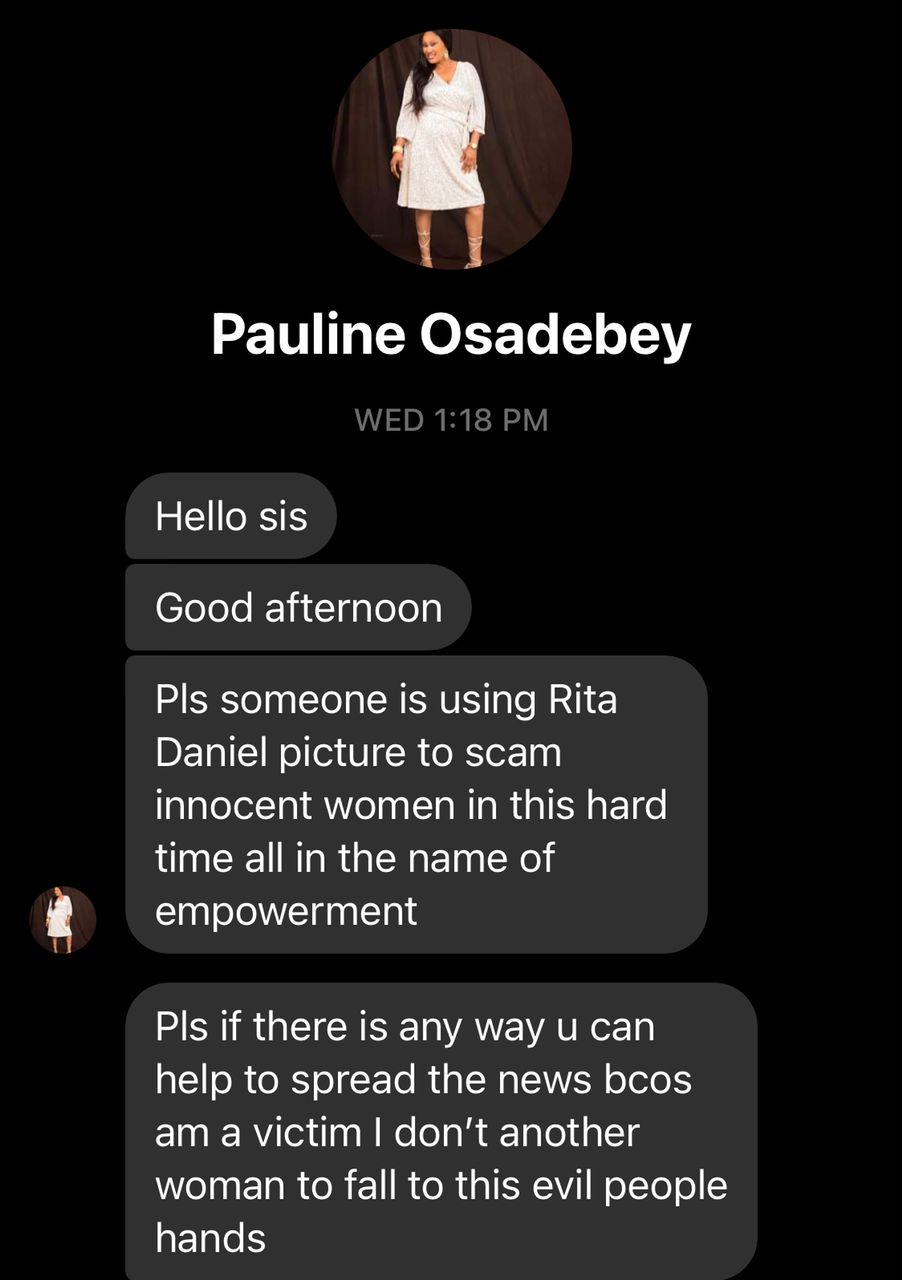Open Pauline Osadebey's profile name
Viewport: 902px width, 1280px height.
[451, 337]
